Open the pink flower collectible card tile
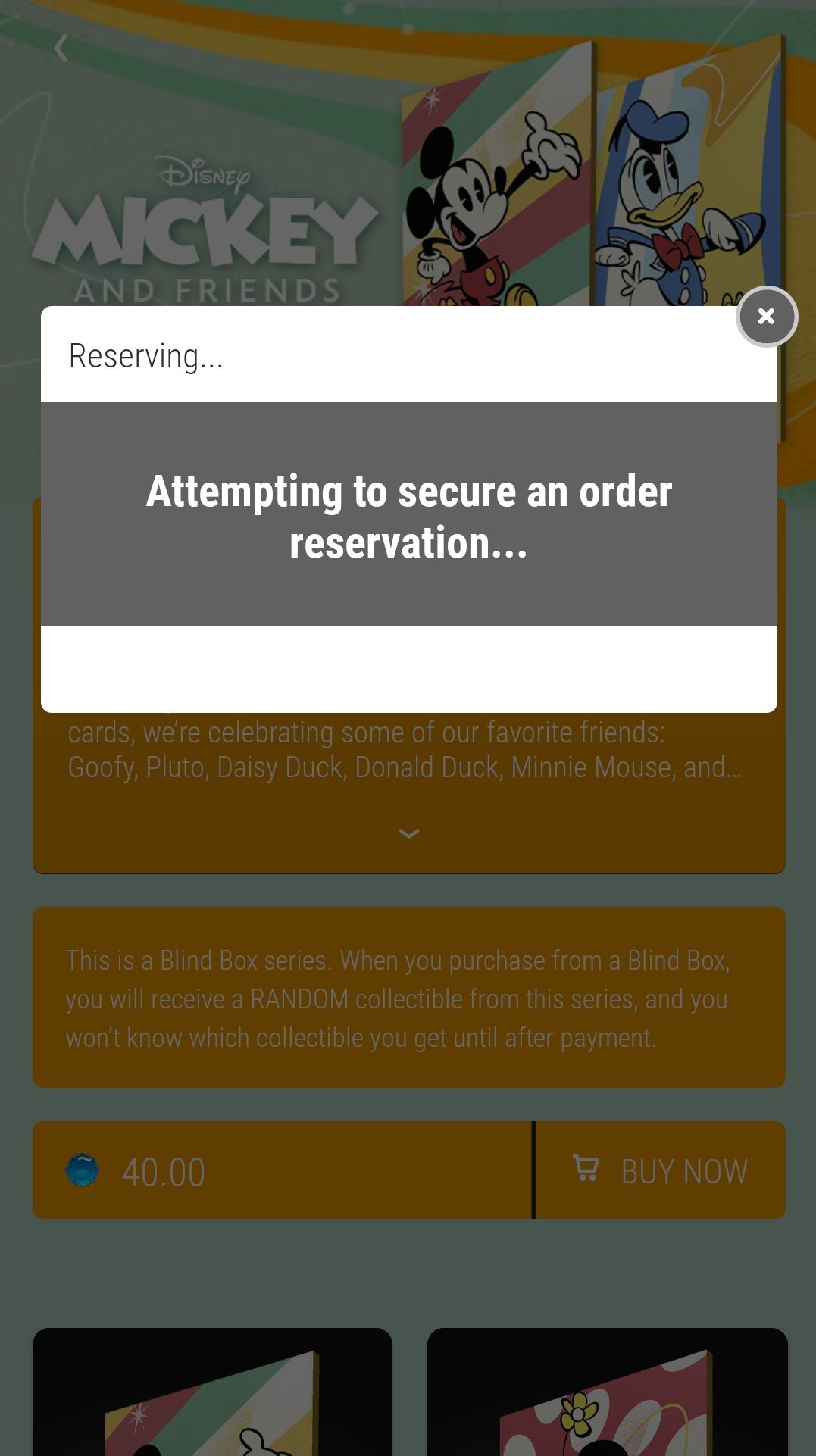The height and width of the screenshot is (1456, 816). pos(608,1392)
